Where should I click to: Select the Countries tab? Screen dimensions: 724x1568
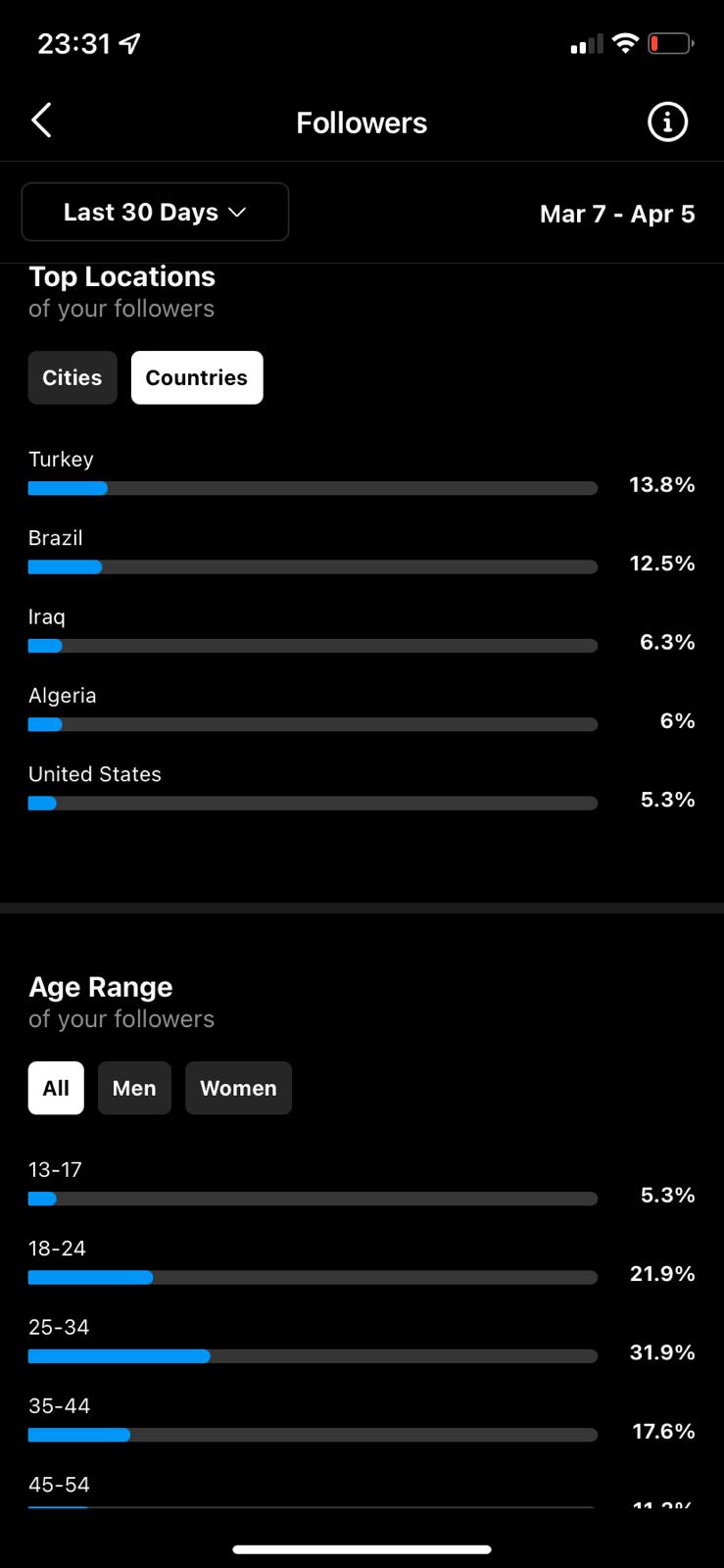tap(197, 377)
